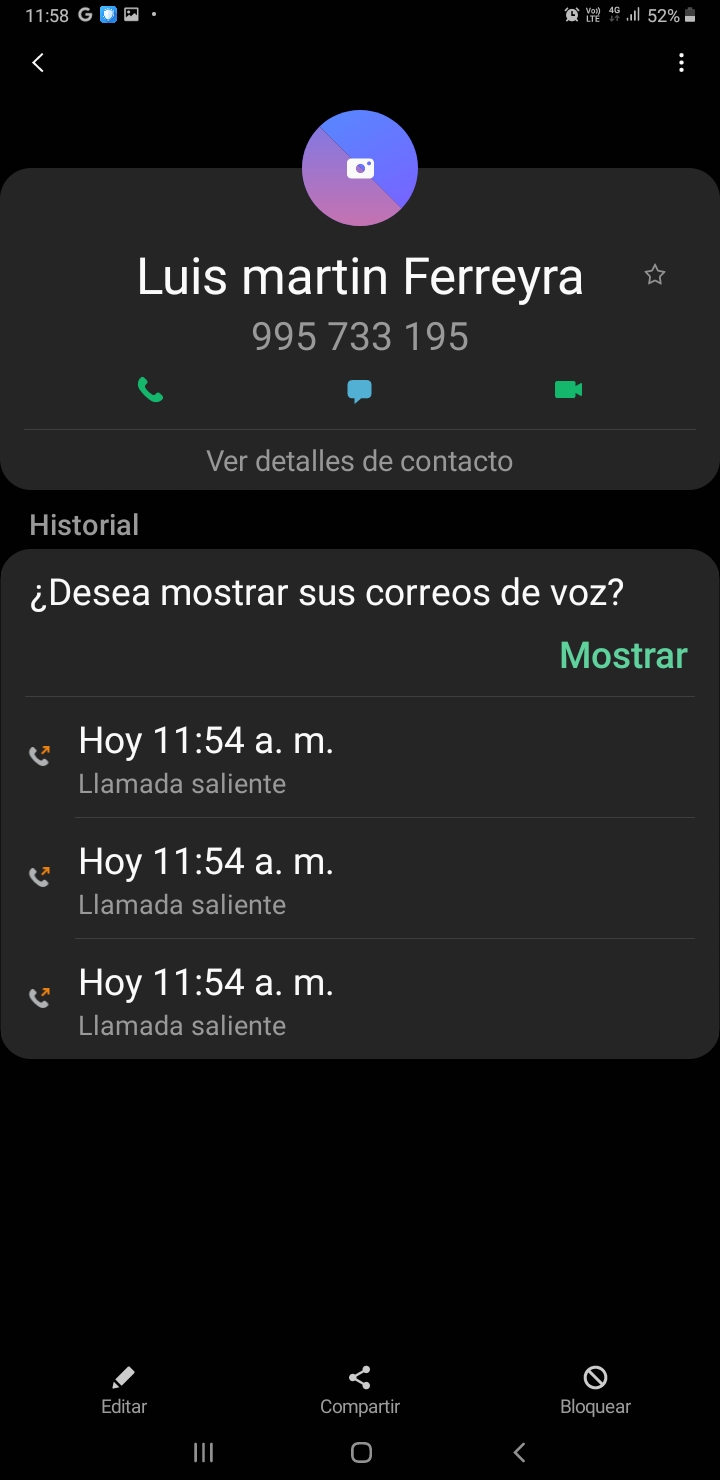Screen dimensions: 720x1480
Task: Block this number with Bloquear
Action: click(x=595, y=1391)
